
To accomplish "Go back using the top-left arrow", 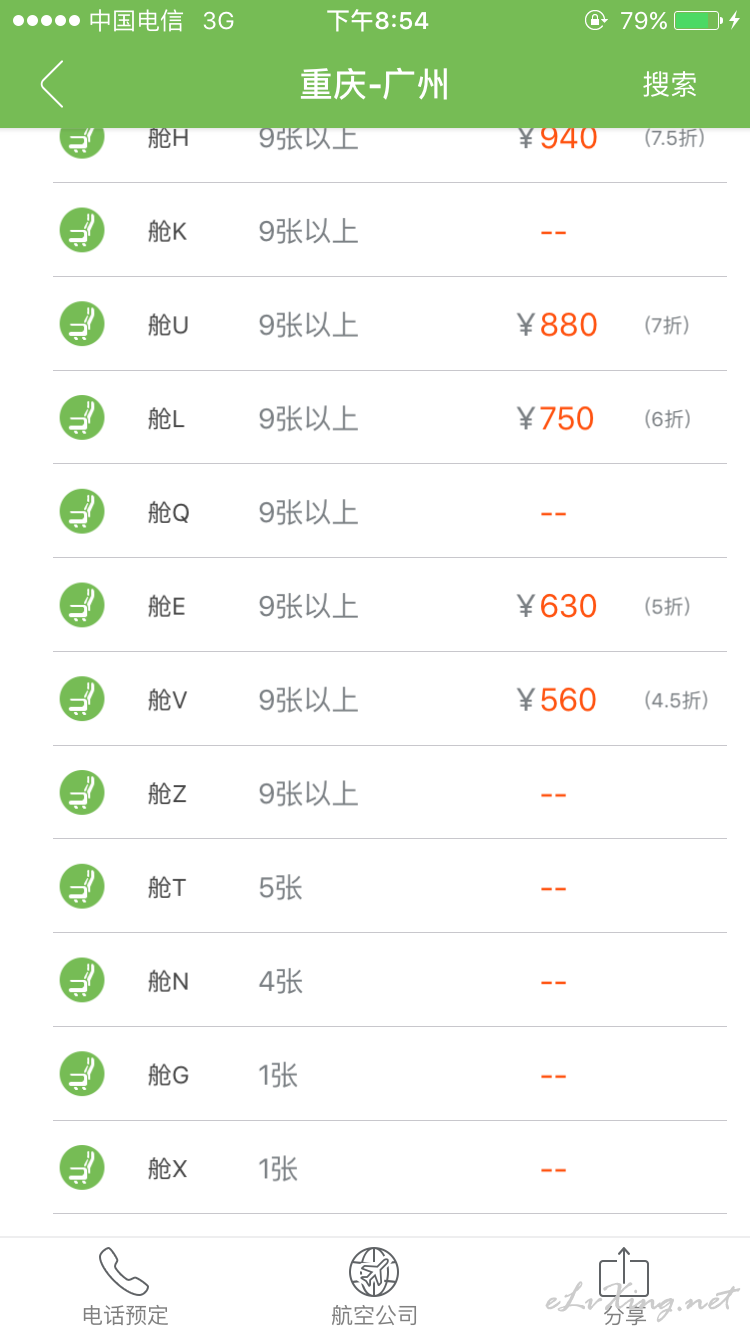I will (x=52, y=84).
